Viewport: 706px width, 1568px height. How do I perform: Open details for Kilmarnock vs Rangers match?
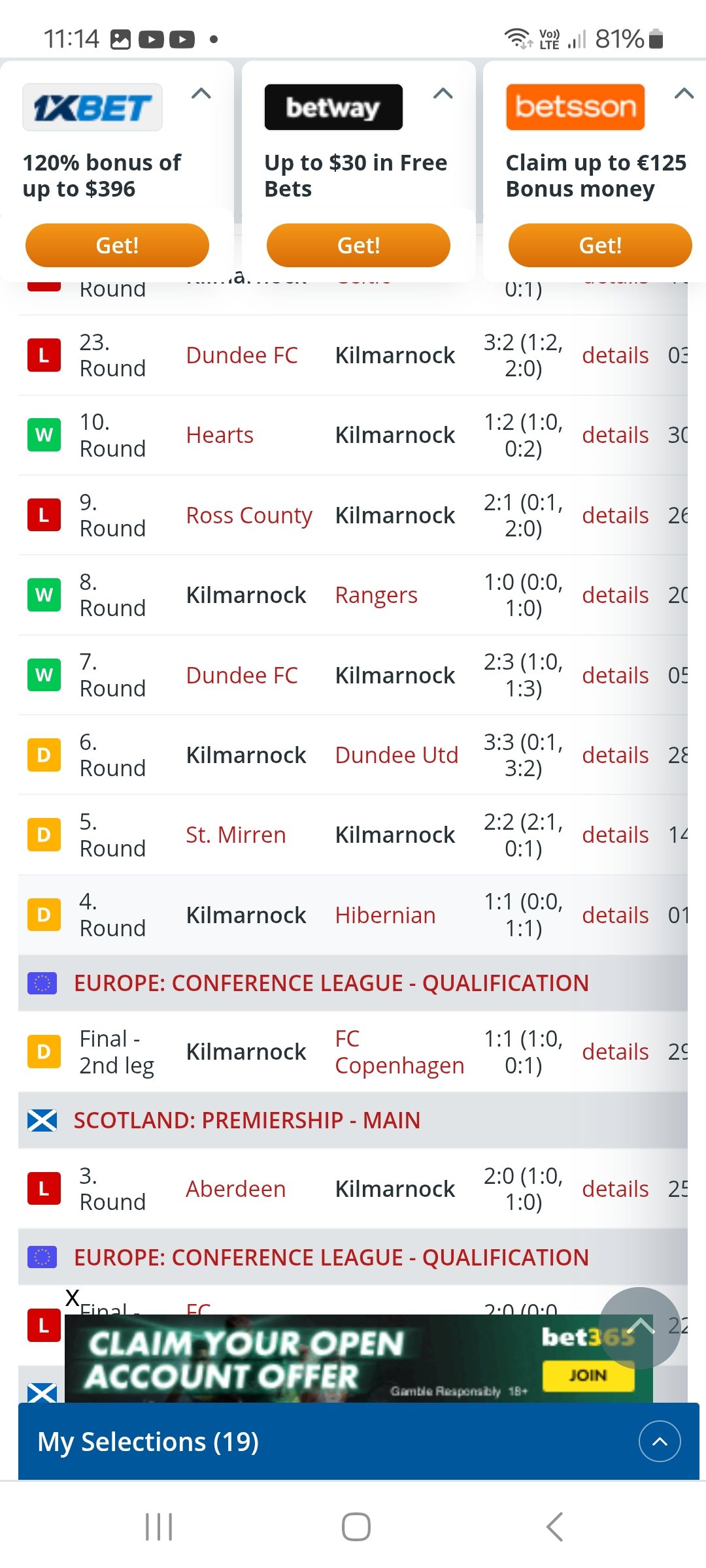pos(615,595)
